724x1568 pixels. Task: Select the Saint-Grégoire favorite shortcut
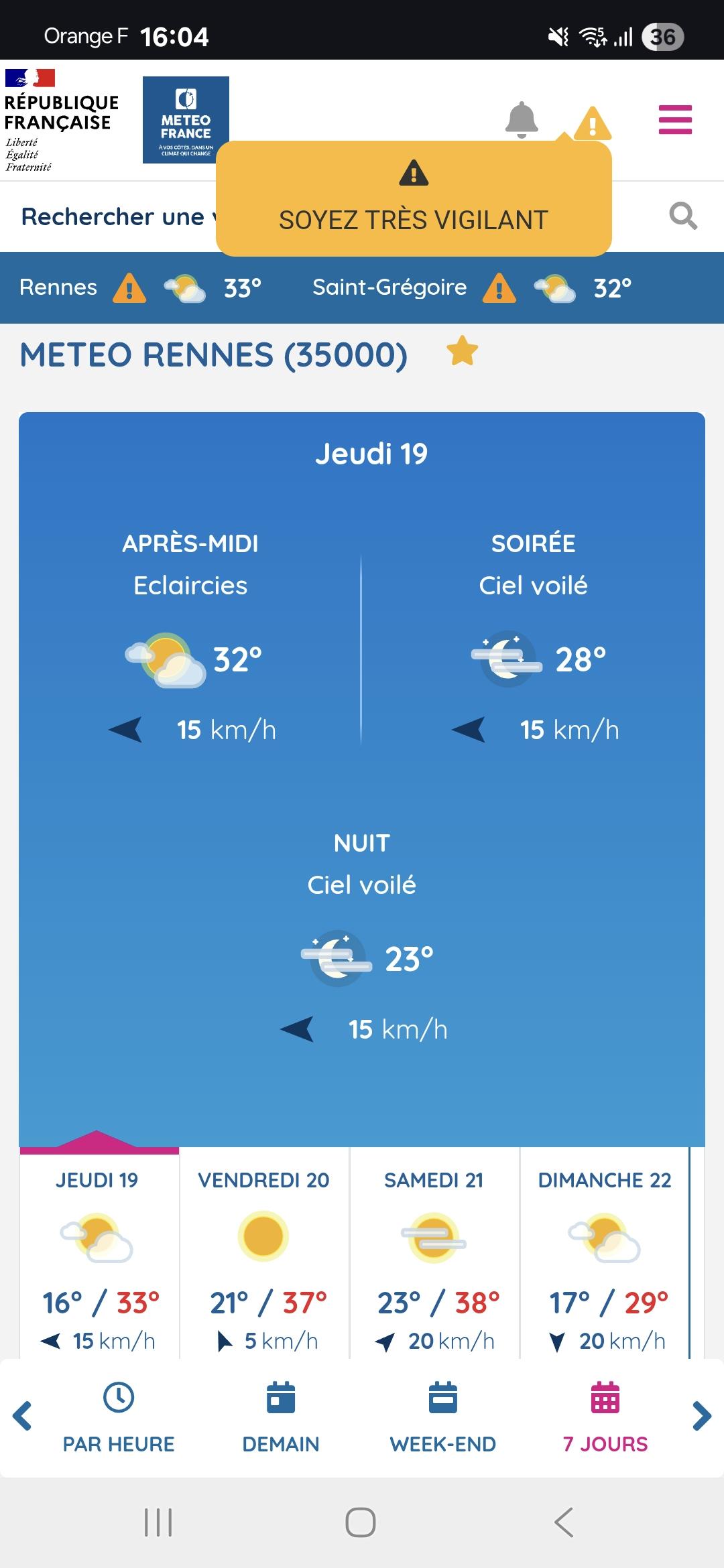[472, 288]
